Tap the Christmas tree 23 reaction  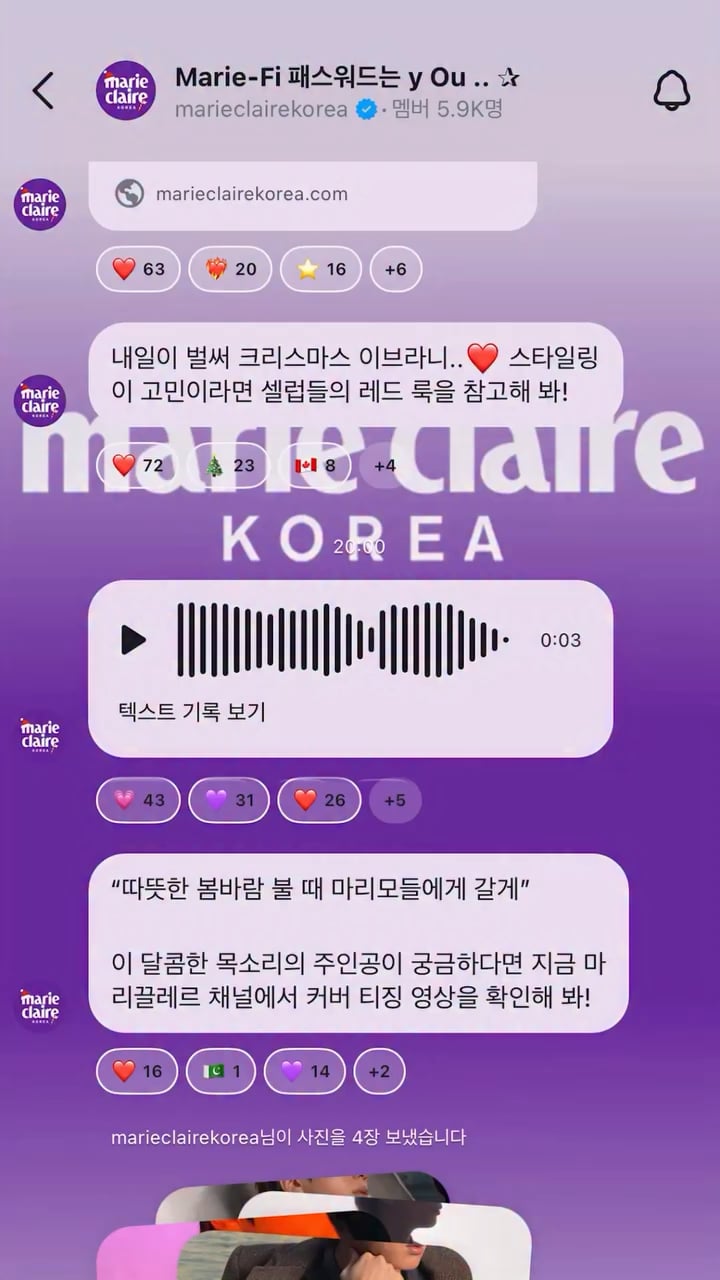coord(229,465)
